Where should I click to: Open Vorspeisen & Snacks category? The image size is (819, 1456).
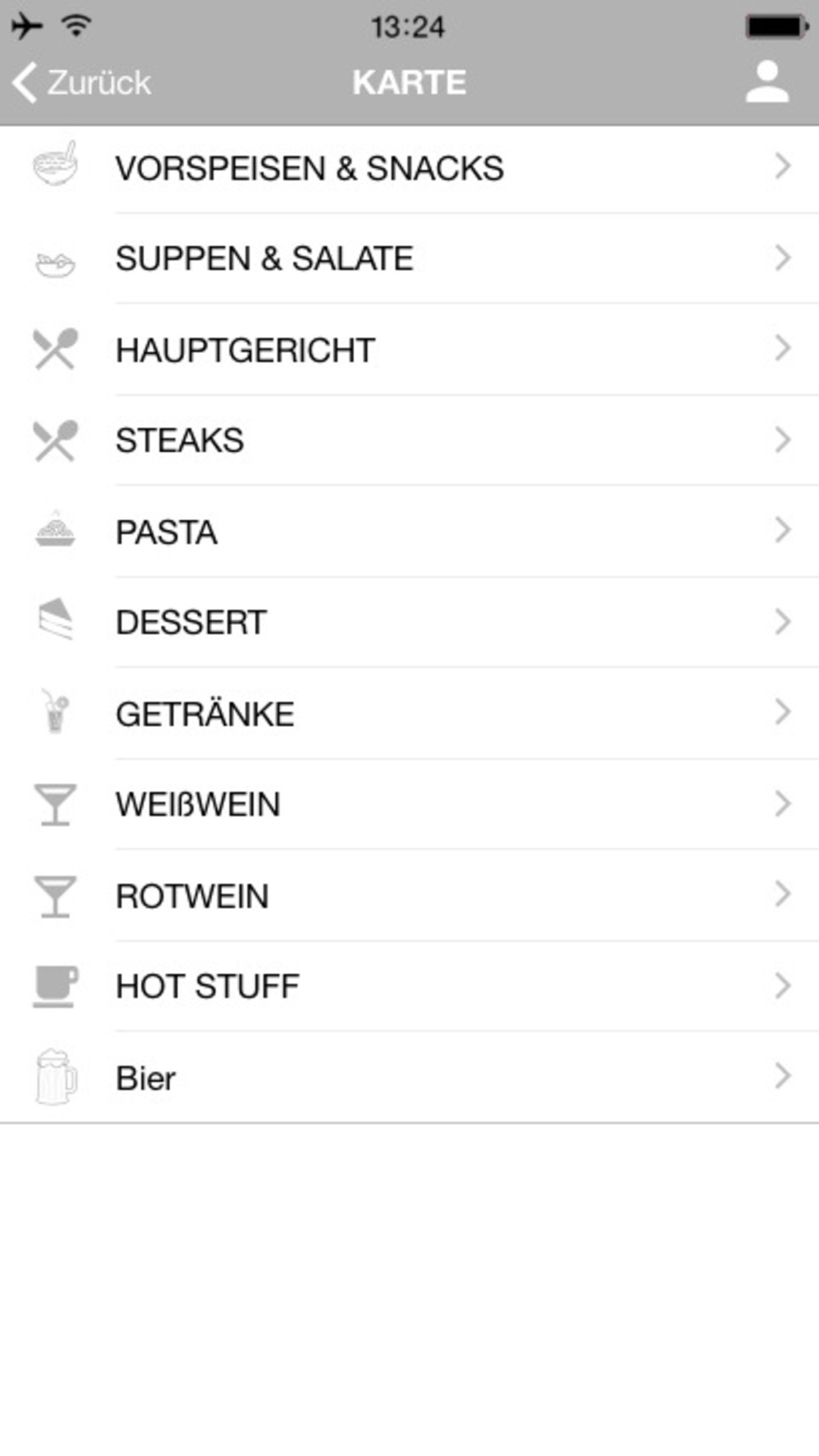pos(409,169)
